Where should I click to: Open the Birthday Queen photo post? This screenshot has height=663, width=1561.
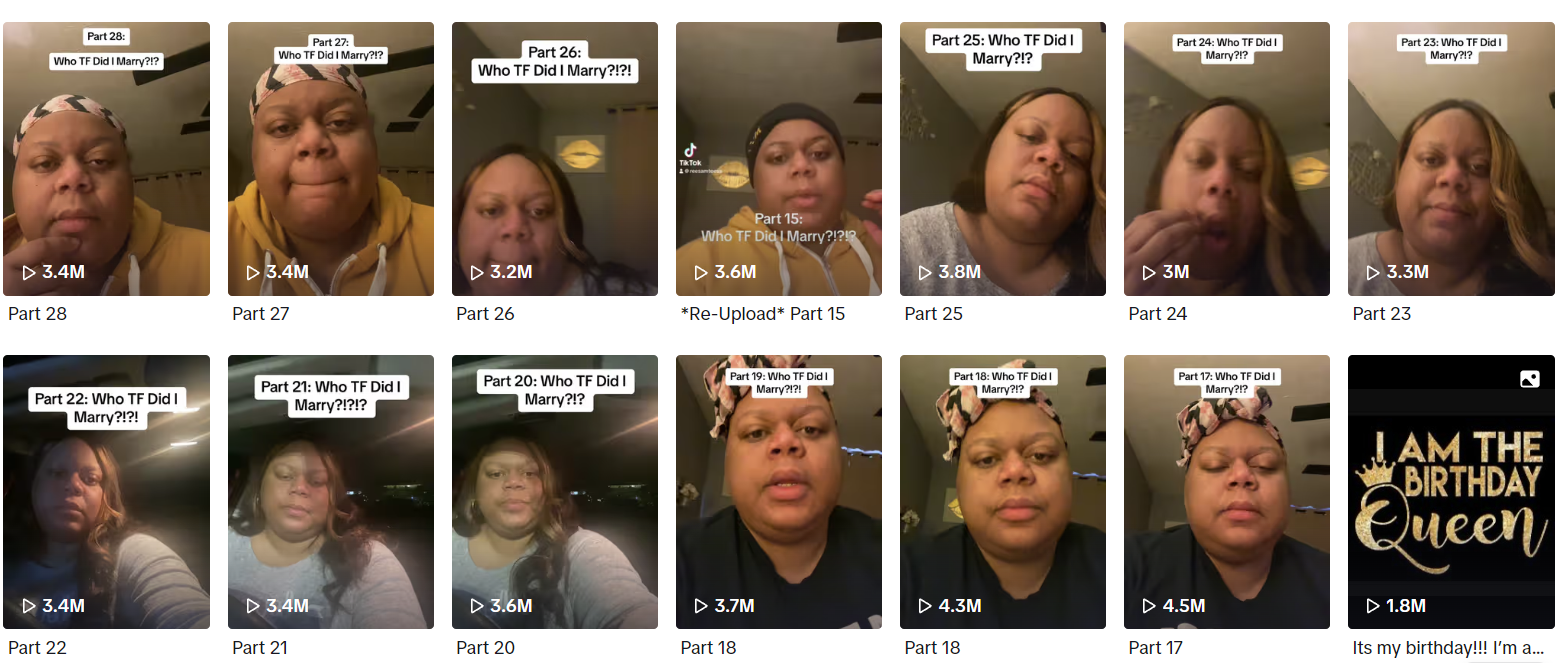tap(1450, 492)
